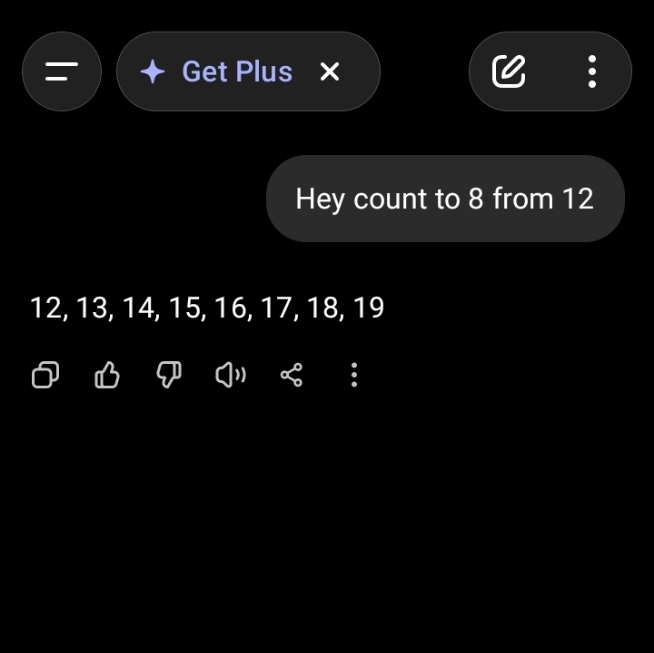Start a new chat with the compose icon
Viewport: 654px width, 653px height.
click(x=508, y=71)
